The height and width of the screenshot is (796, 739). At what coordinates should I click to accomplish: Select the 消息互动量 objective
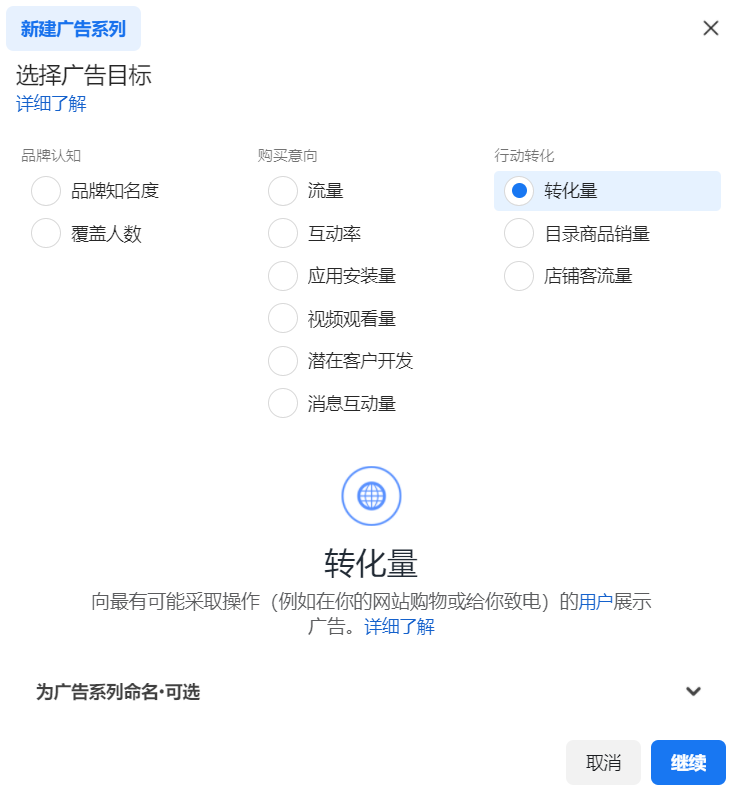[282, 403]
